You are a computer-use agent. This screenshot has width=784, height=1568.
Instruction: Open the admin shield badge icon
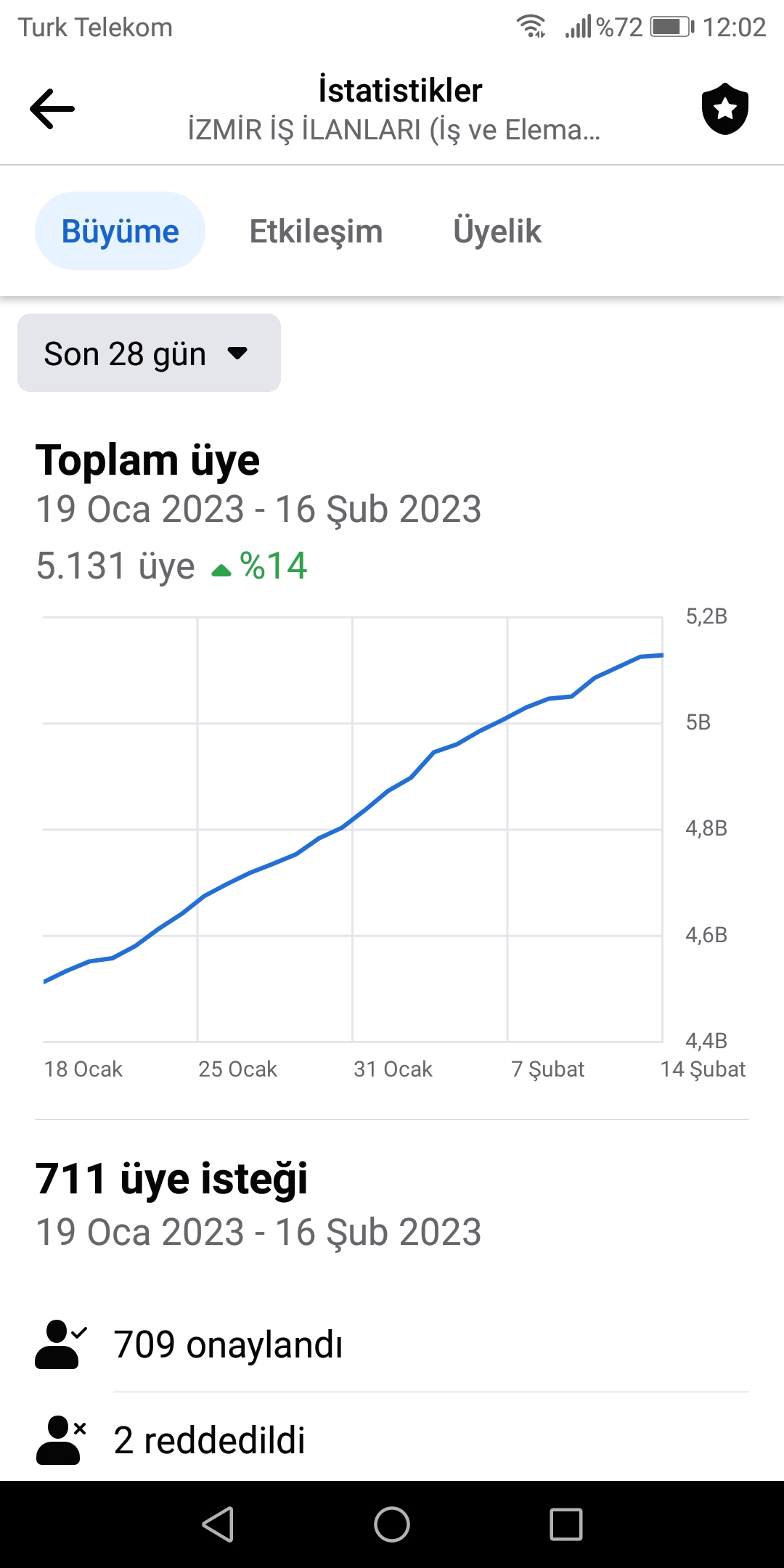tap(724, 109)
